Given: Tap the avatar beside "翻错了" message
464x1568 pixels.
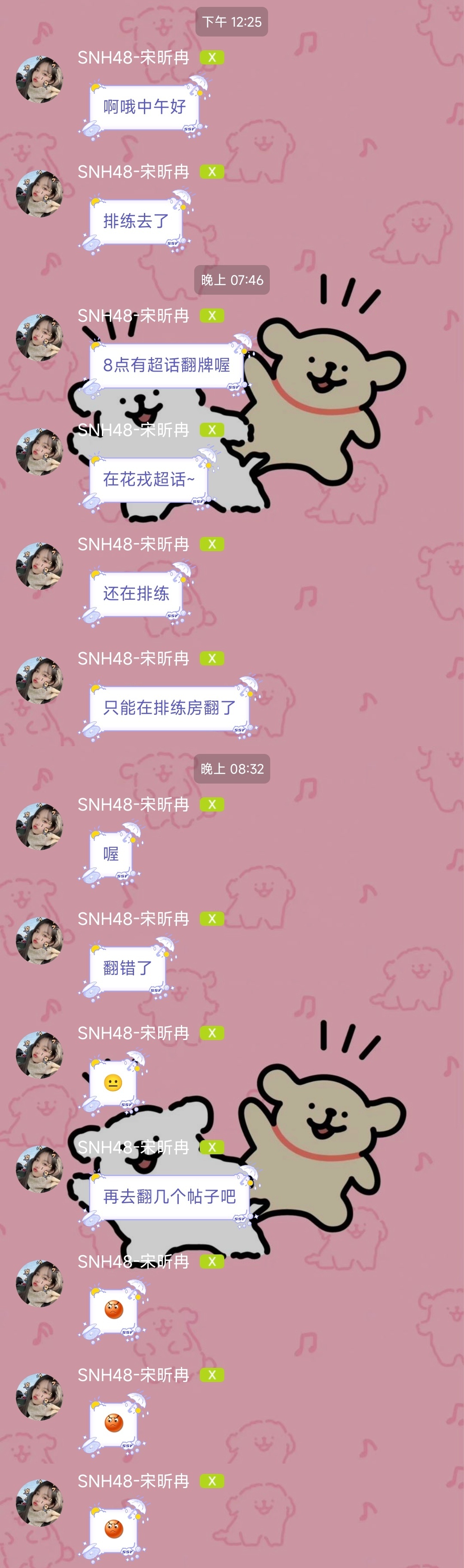Looking at the screenshot, I should (40, 941).
